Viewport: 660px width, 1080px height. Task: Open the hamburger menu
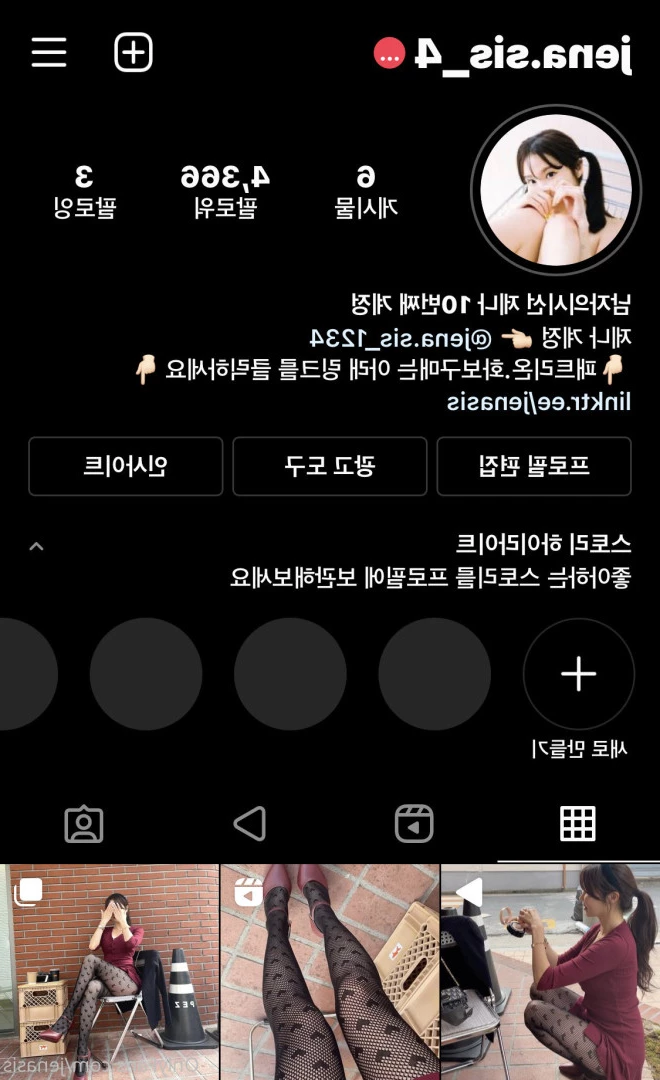[x=49, y=52]
